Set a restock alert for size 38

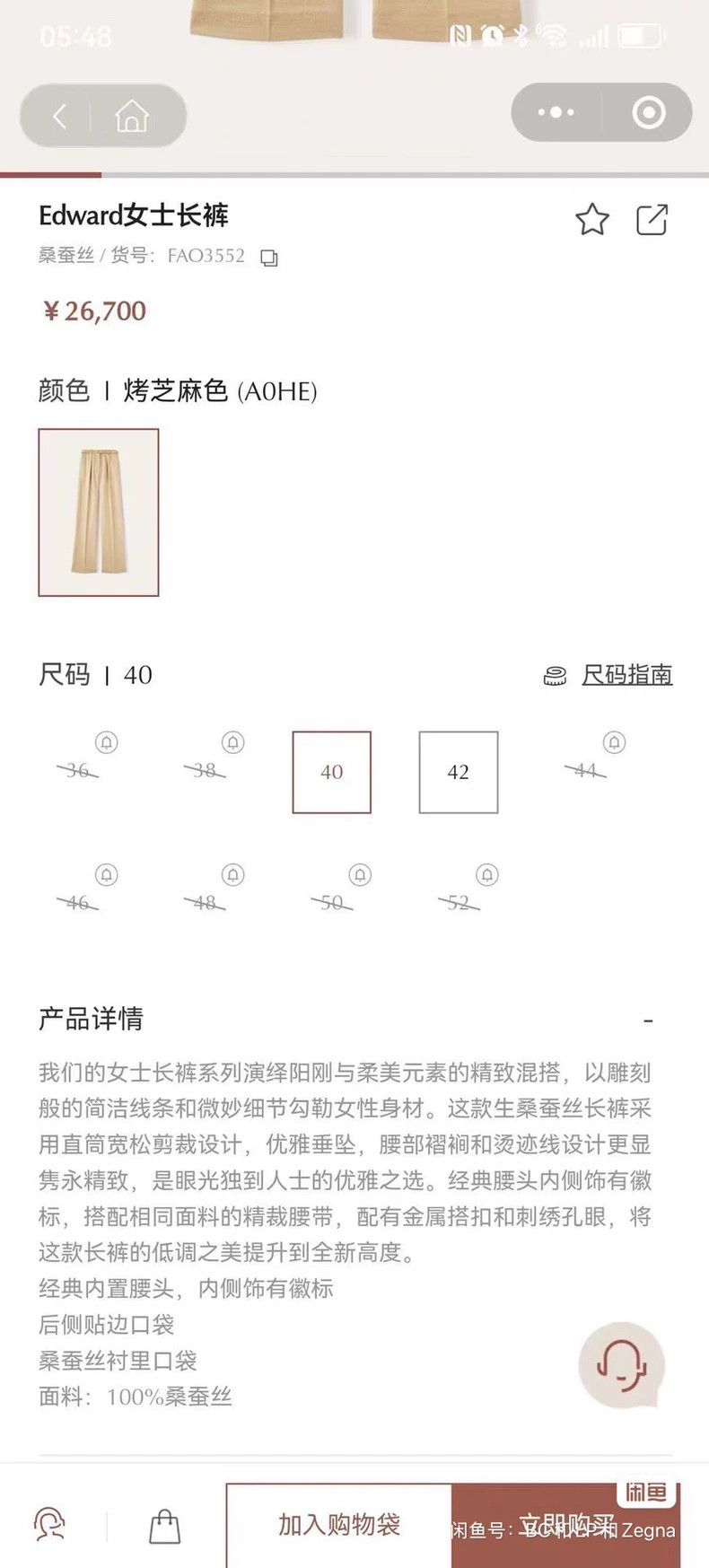coord(233,742)
